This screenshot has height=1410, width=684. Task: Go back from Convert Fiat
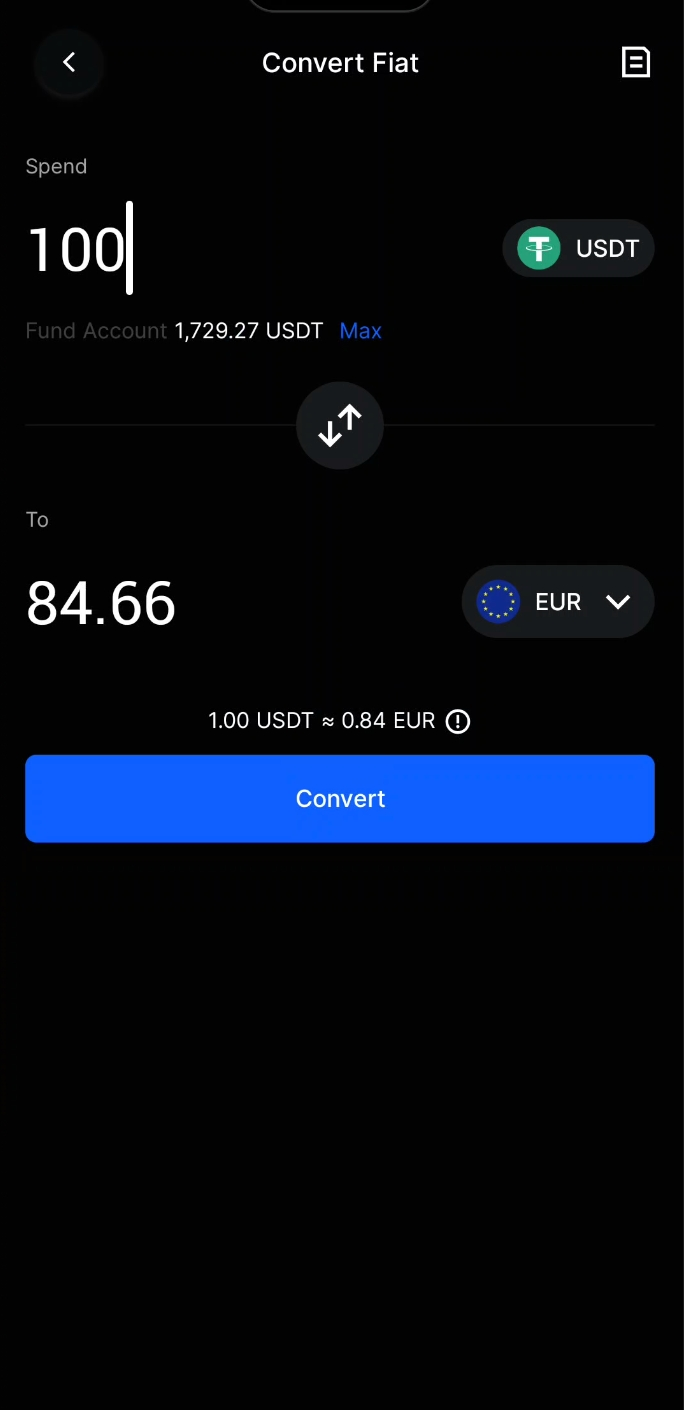[69, 62]
